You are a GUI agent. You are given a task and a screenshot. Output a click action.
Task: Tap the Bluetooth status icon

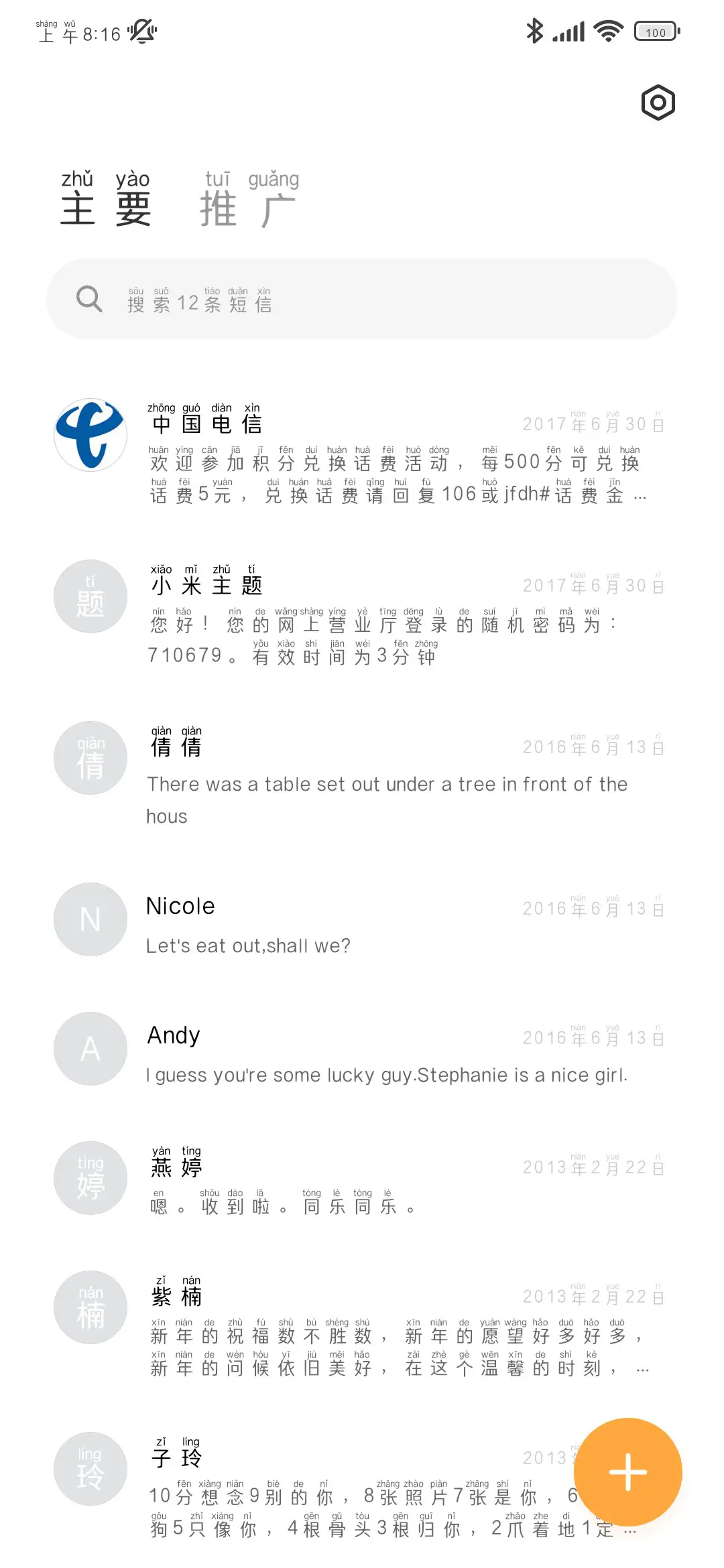(534, 31)
